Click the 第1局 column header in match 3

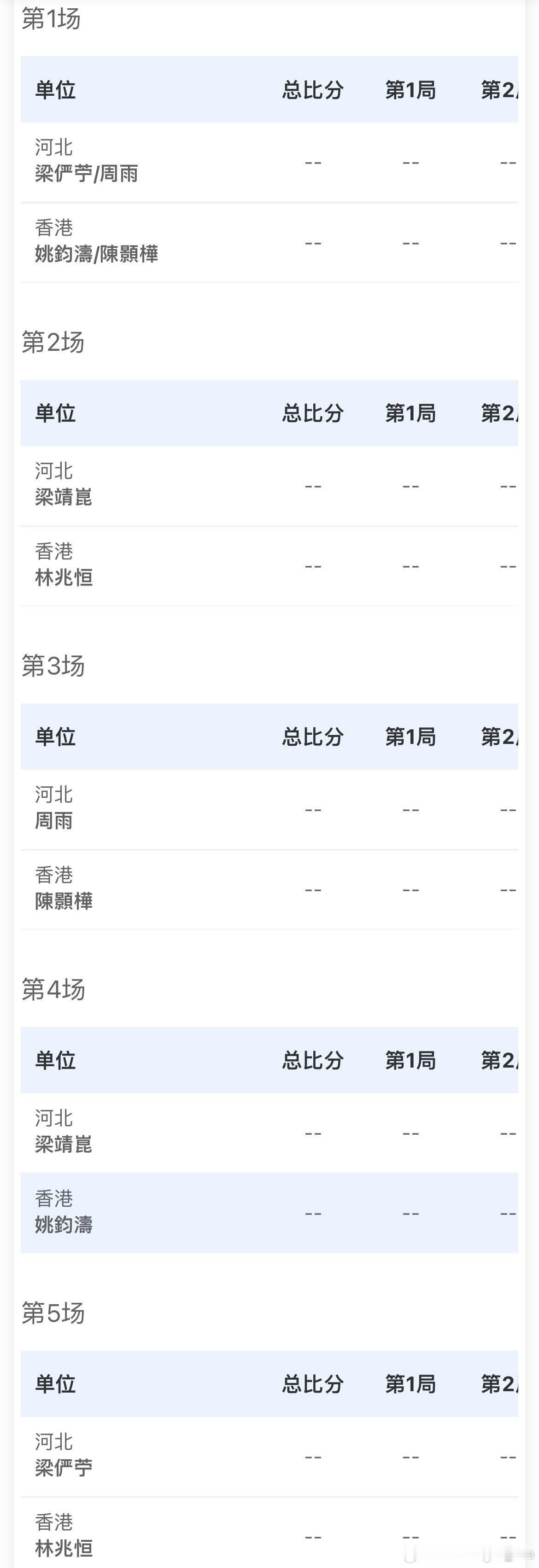[x=410, y=737]
